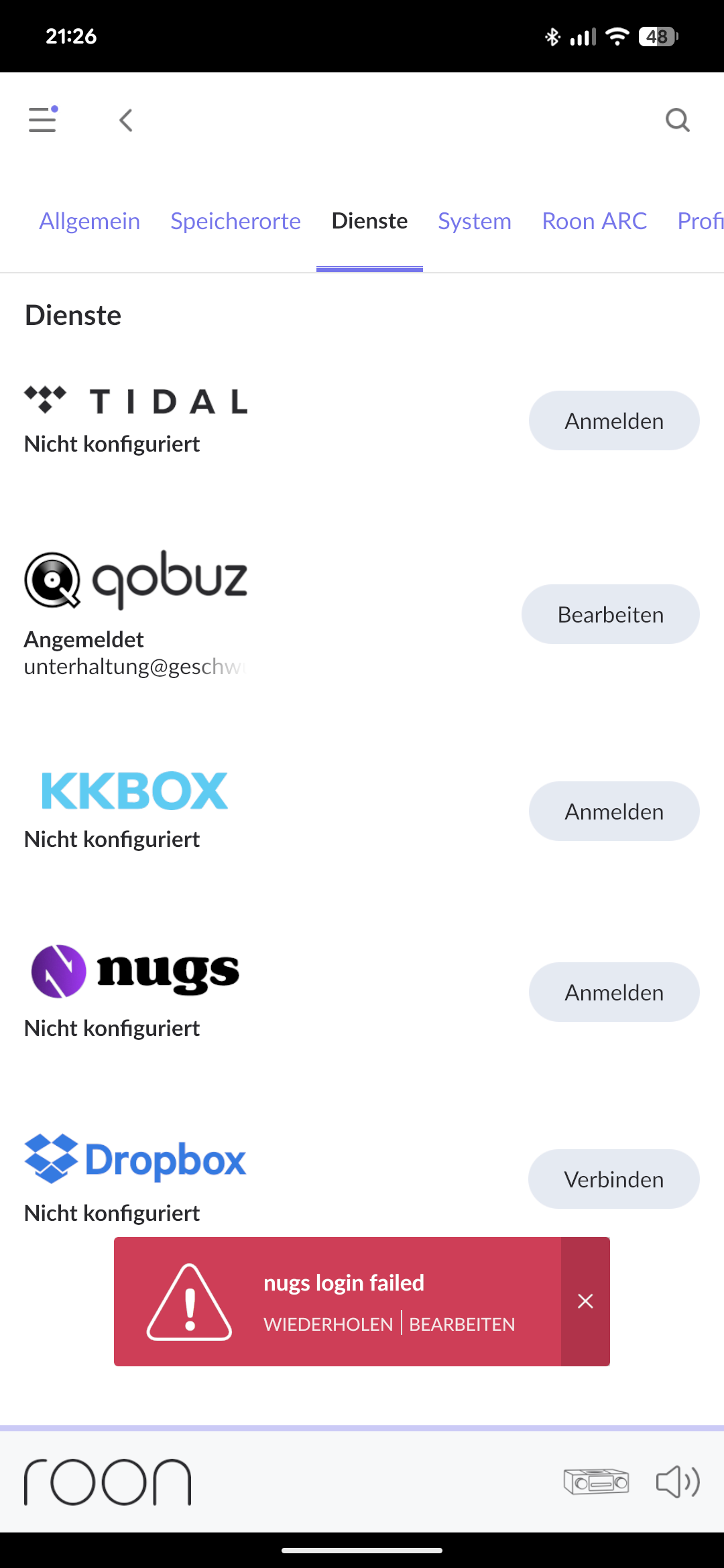Viewport: 724px width, 1568px height.
Task: Tap Anmelden for nugs
Action: (613, 992)
